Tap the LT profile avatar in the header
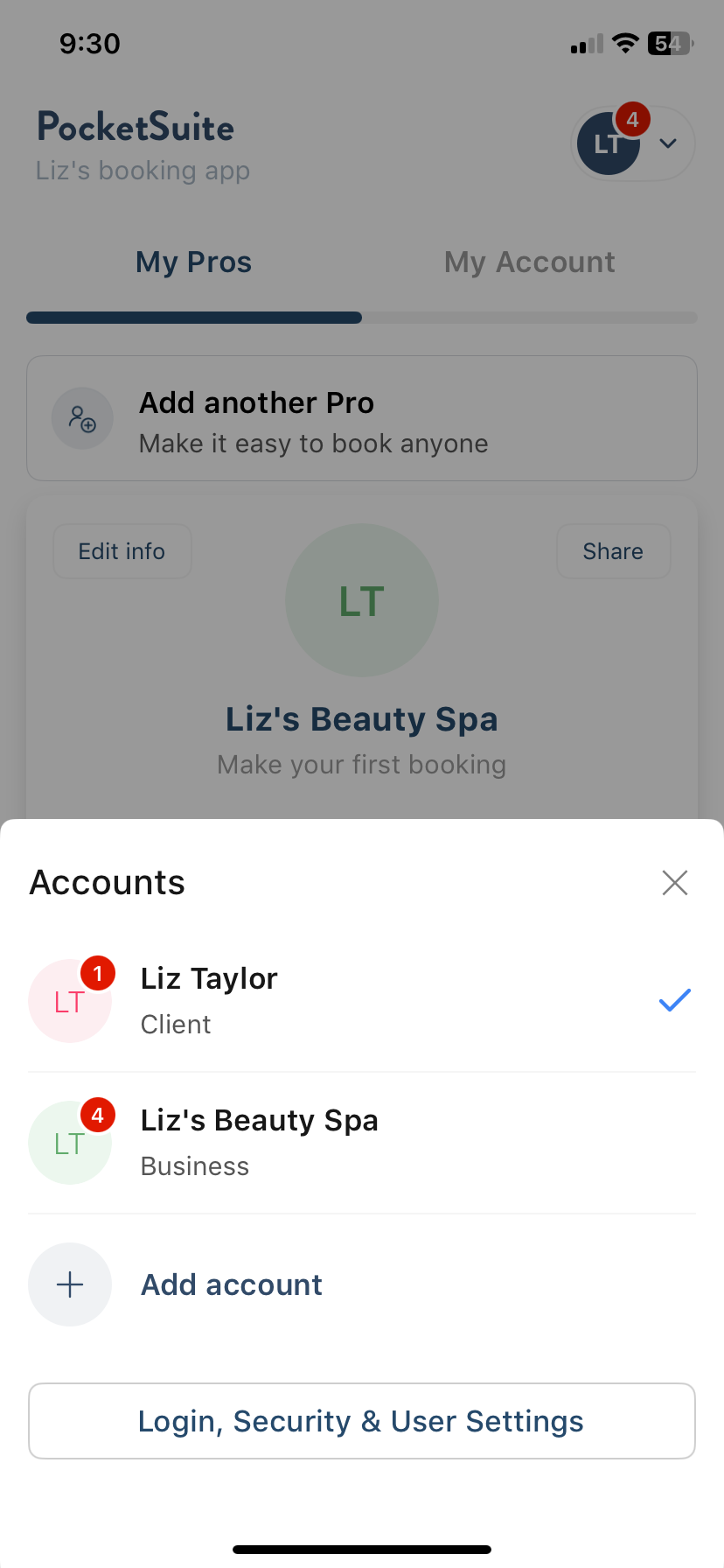724x1568 pixels. coord(608,143)
